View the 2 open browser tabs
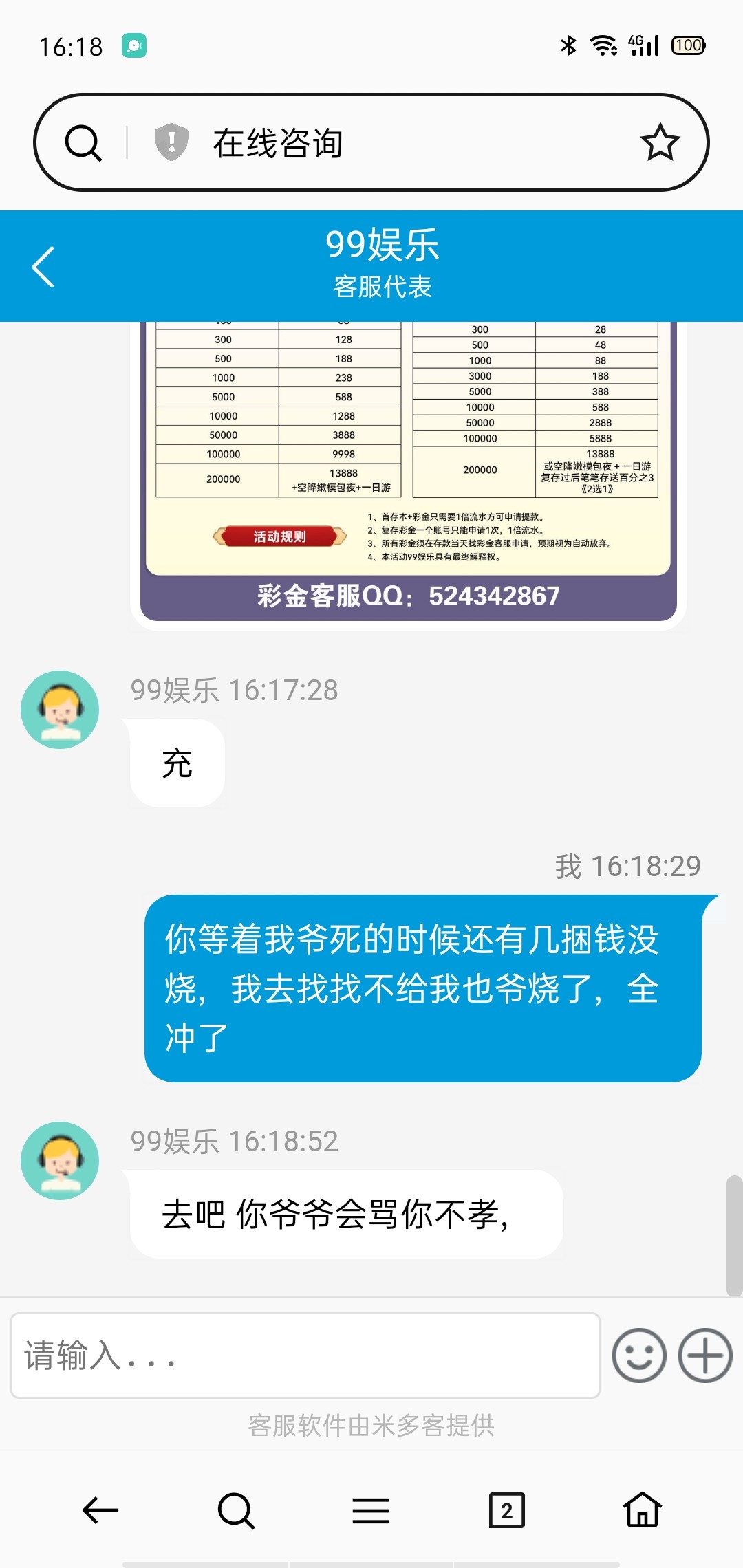Screen dimensions: 743x1568 pos(506,1510)
